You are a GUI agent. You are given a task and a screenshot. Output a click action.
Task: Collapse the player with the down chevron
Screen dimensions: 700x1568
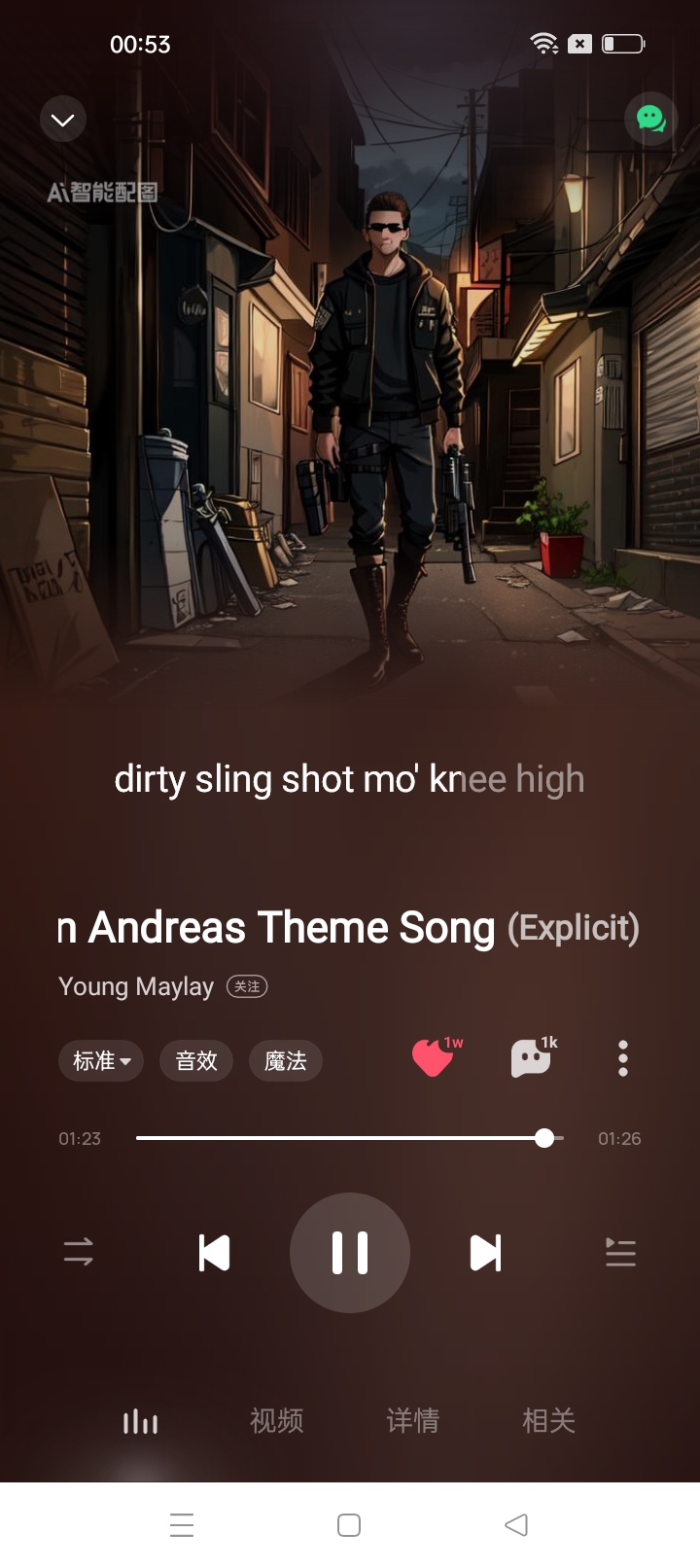pos(63,120)
